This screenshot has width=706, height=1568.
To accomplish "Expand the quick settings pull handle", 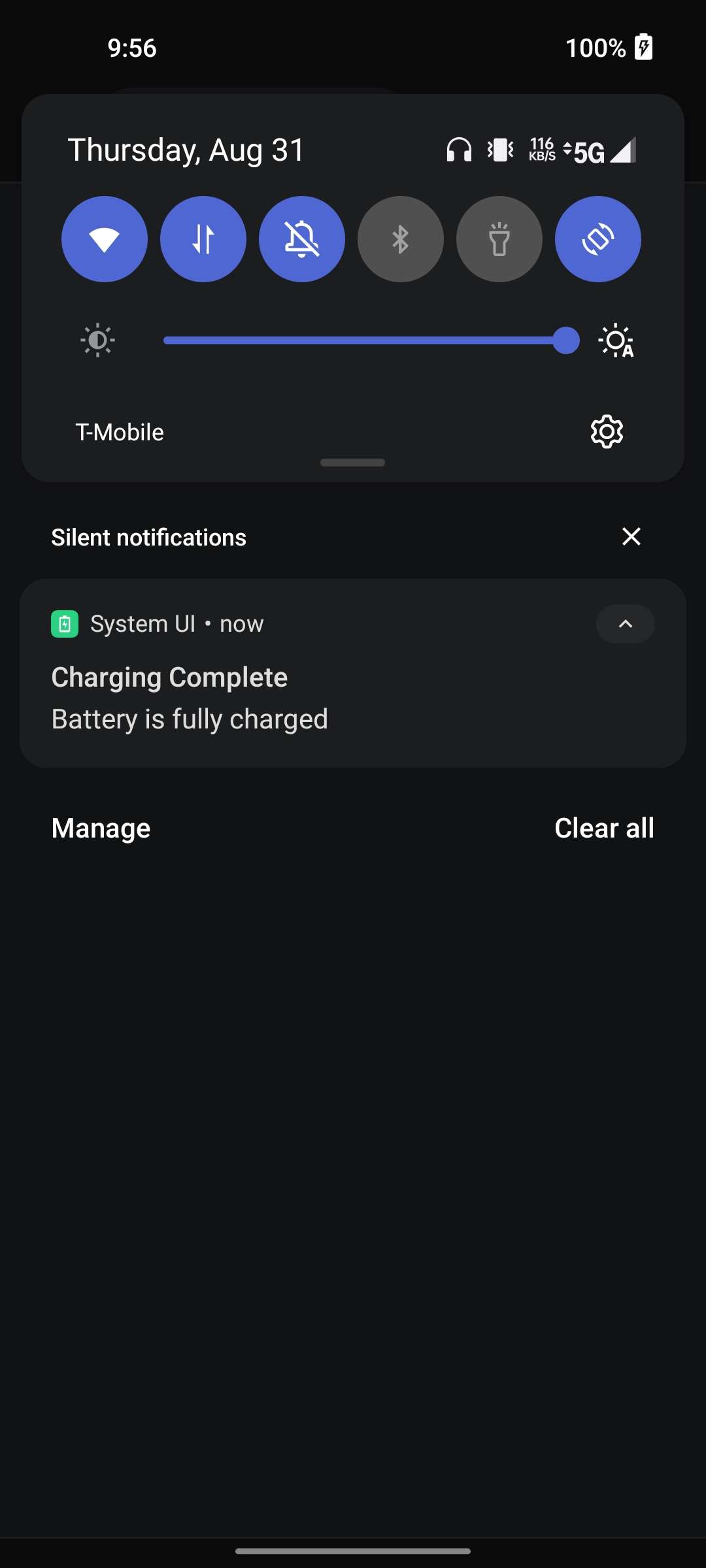I will [x=352, y=463].
